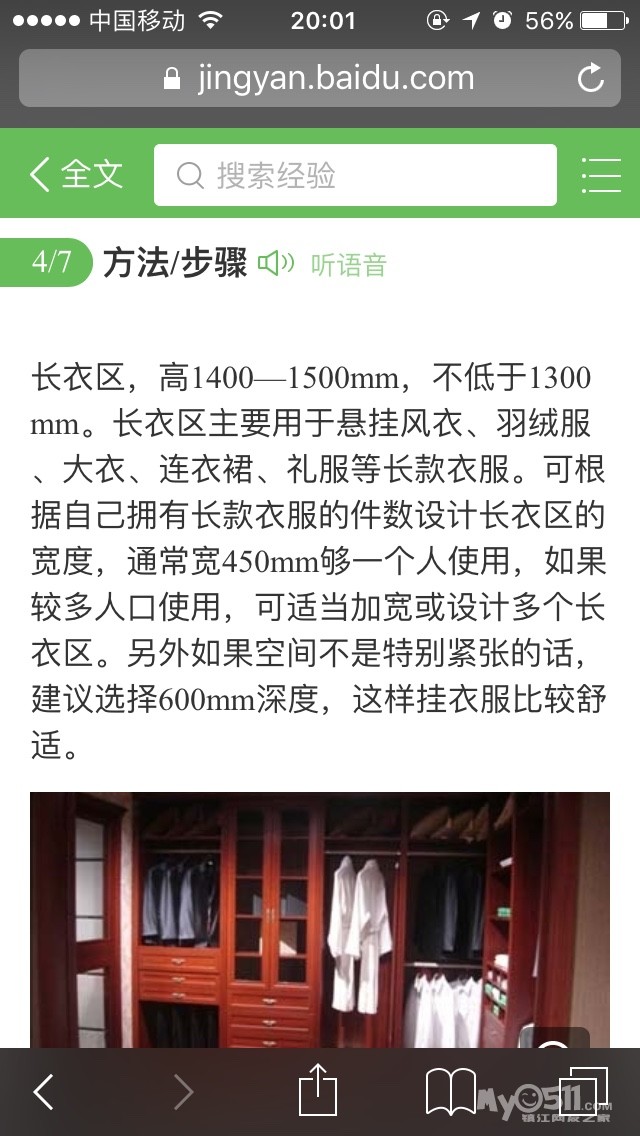Tap the jingyan.baidu.com address bar
This screenshot has width=640, height=1136.
click(x=320, y=78)
